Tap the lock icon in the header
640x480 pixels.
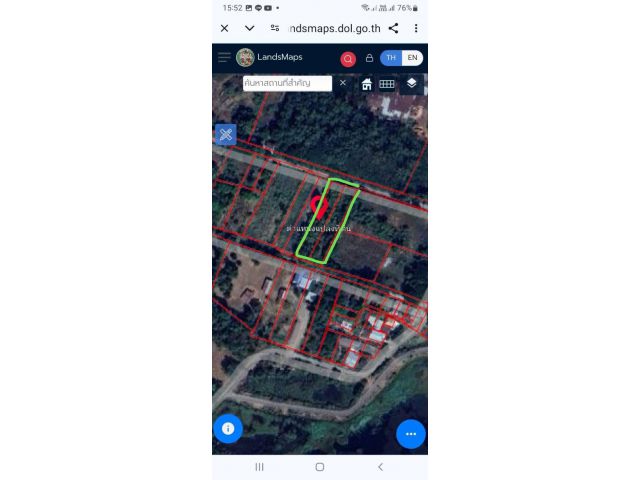(369, 58)
